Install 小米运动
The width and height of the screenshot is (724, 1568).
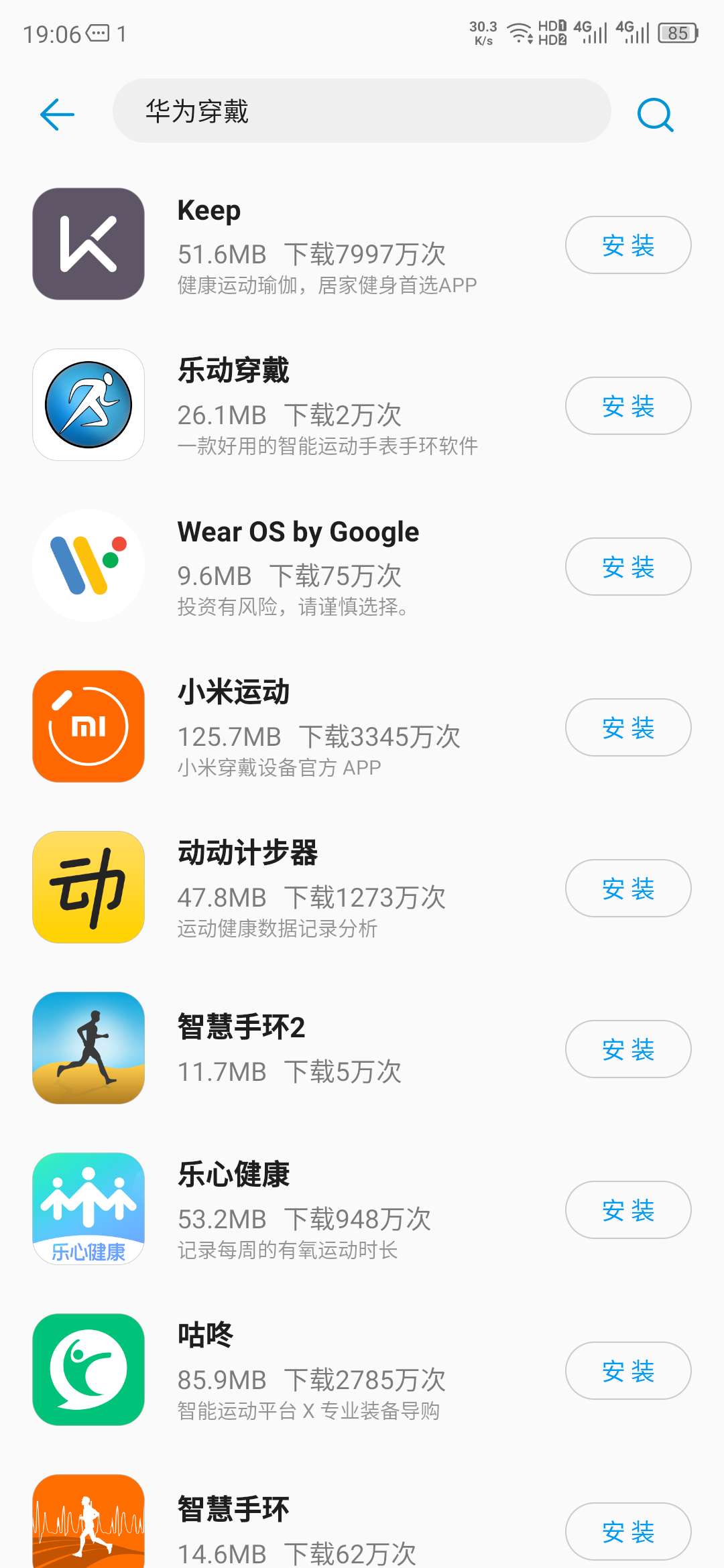tap(627, 728)
